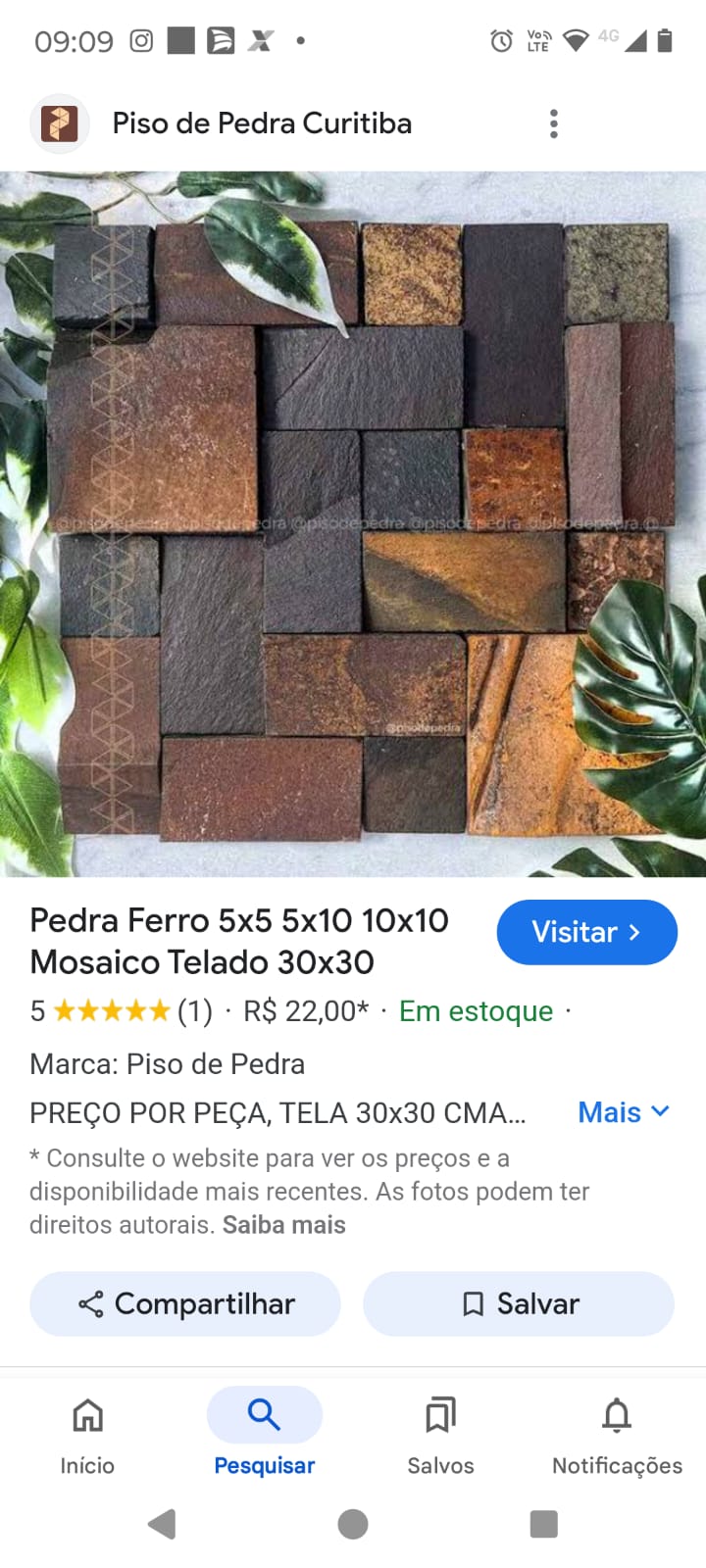Go to the system home screen
Image resolution: width=706 pixels, height=1568 pixels.
coord(353,1524)
